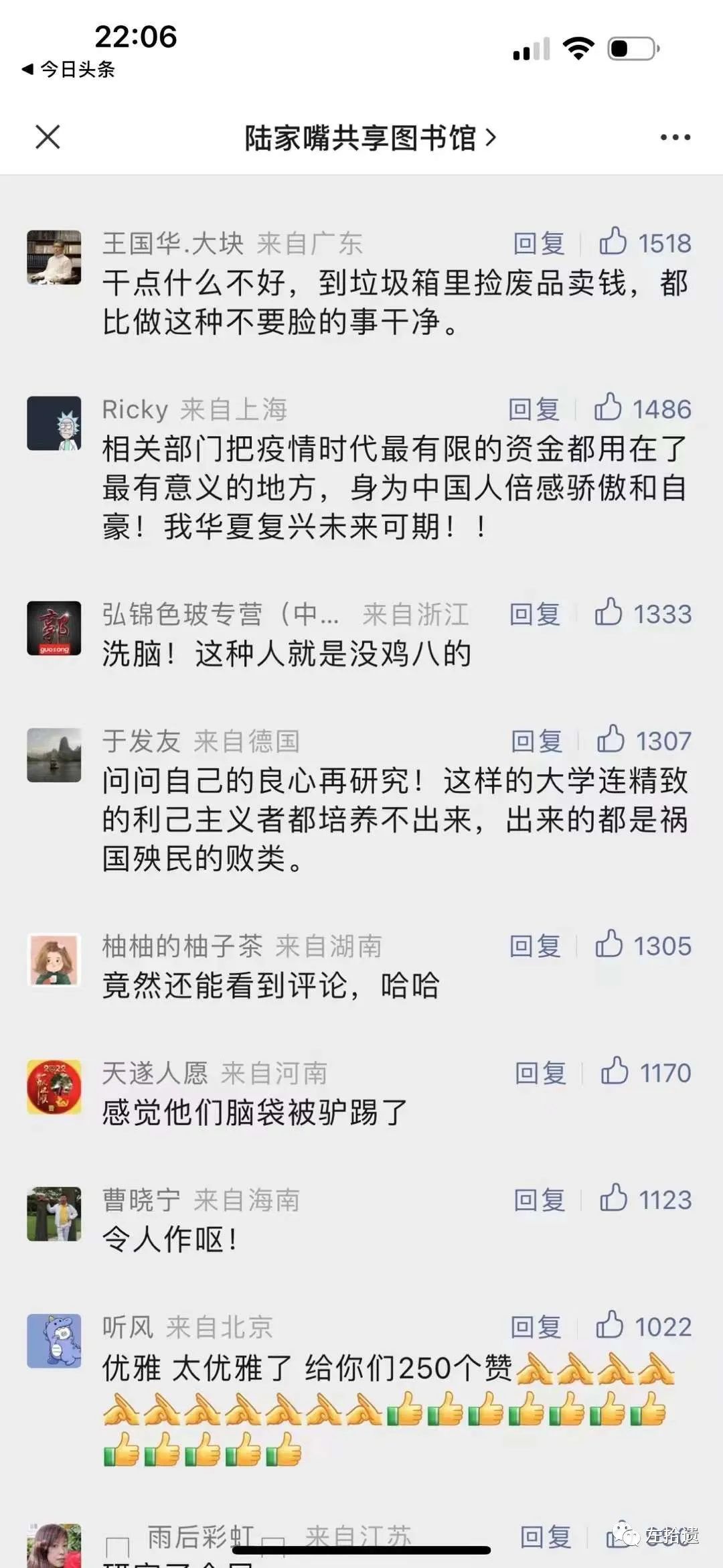This screenshot has width=723, height=1568.
Task: Reply to Ricky's comment
Action: point(534,409)
